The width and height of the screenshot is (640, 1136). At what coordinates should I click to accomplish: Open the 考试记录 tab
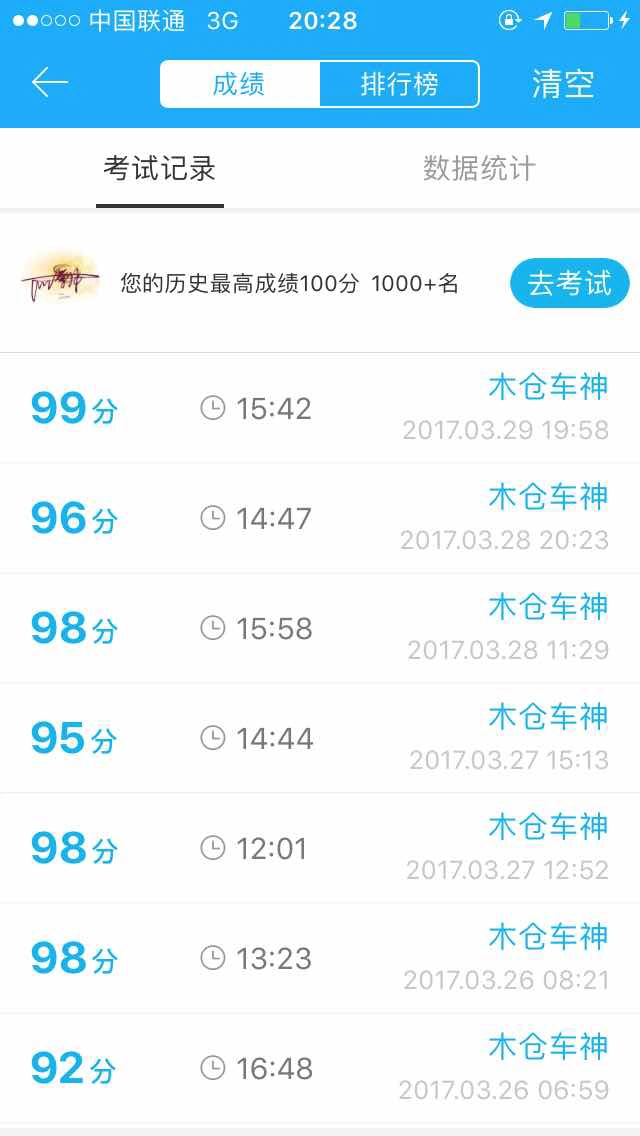[x=159, y=169]
